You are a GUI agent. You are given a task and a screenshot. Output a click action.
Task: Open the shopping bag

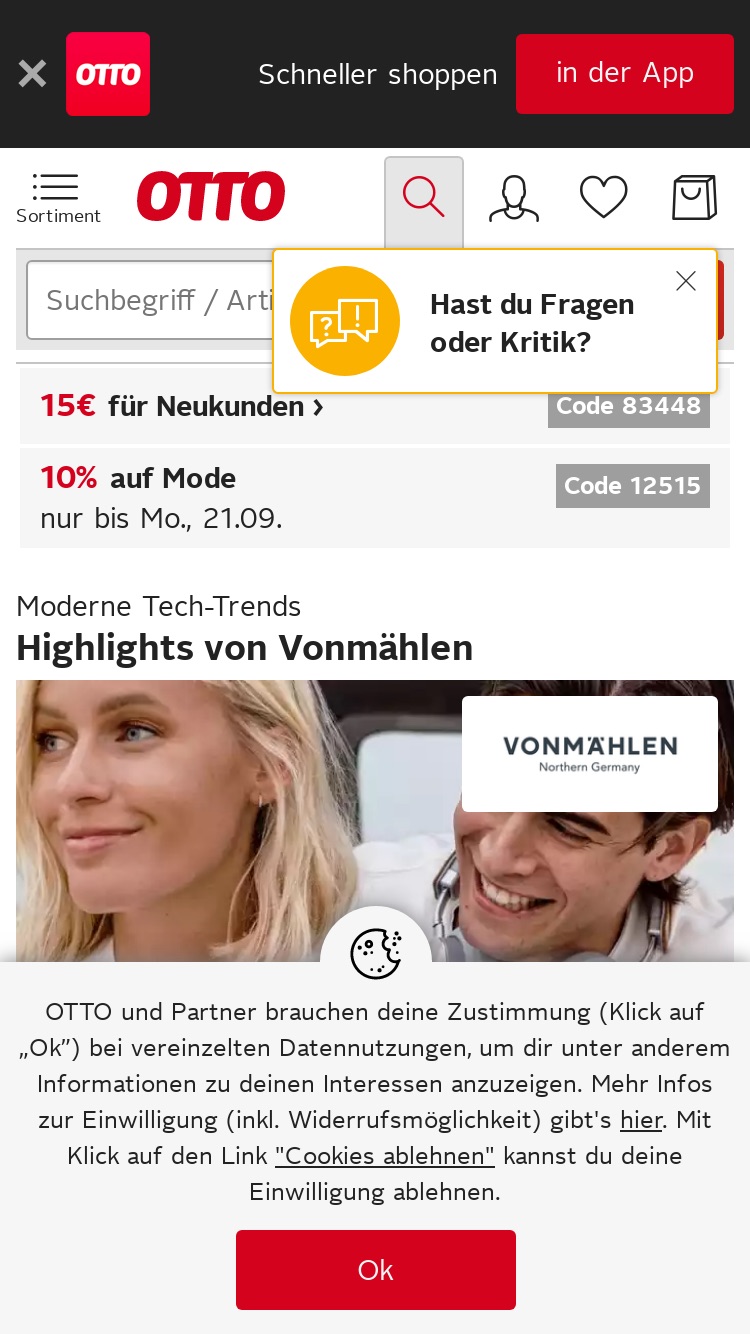point(694,197)
